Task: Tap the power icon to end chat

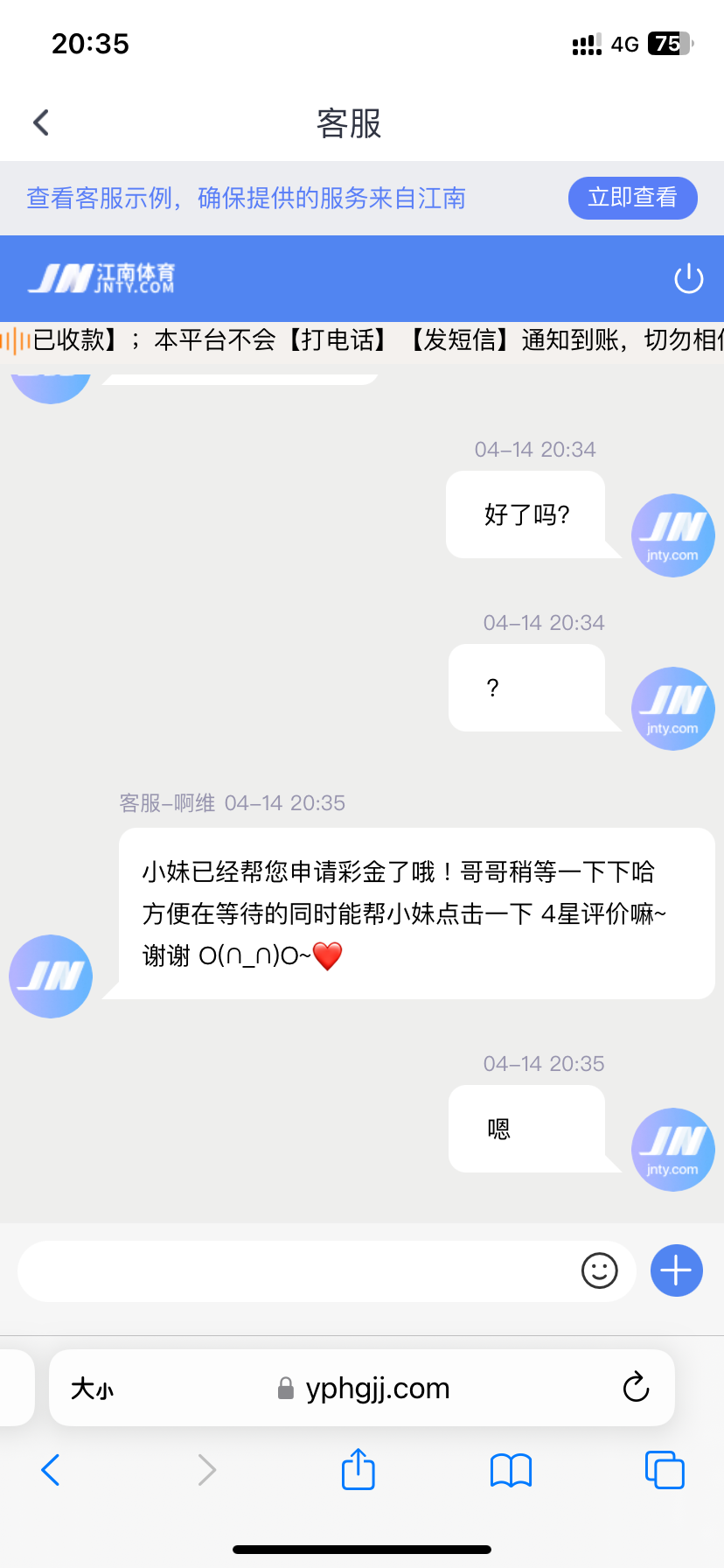Action: [688, 279]
